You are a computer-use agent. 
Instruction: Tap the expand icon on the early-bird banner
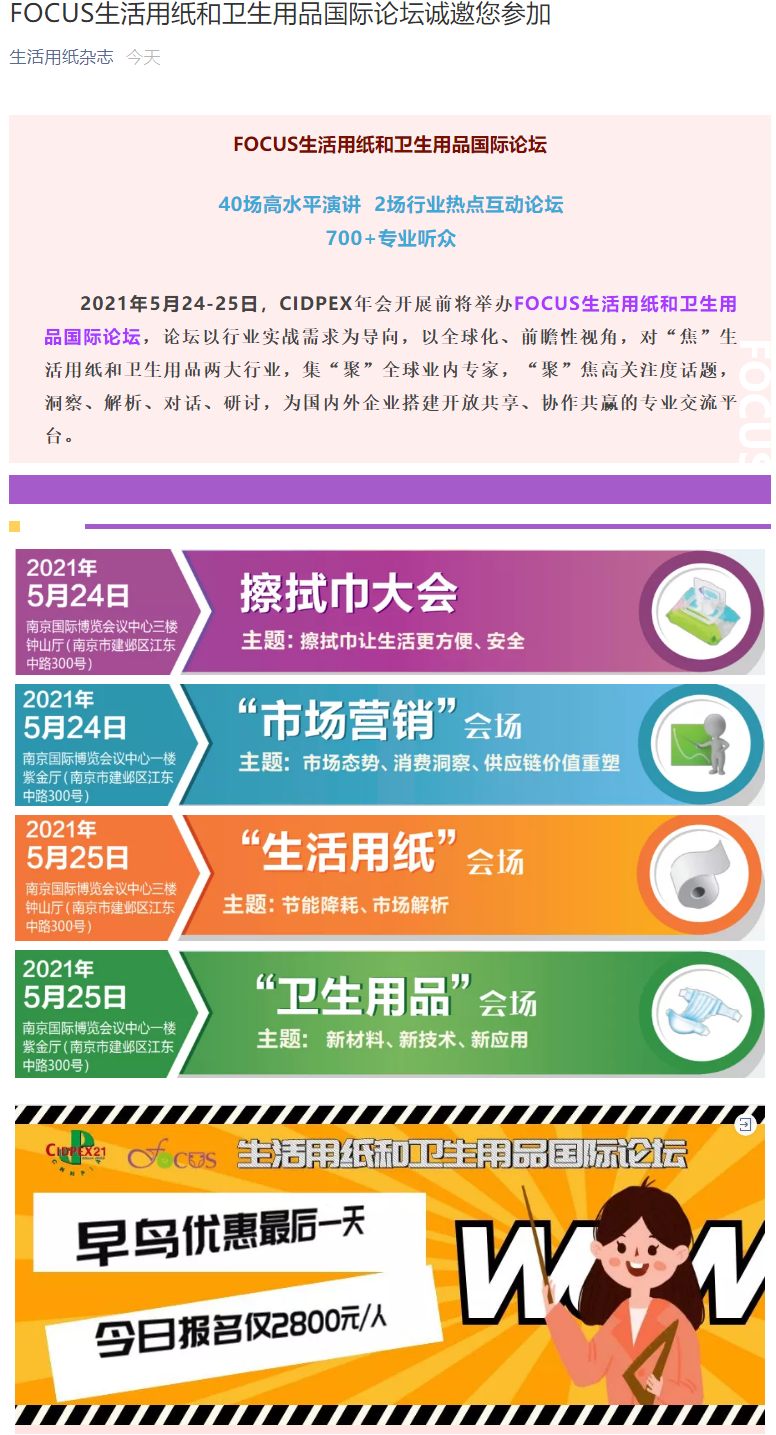point(745,1125)
